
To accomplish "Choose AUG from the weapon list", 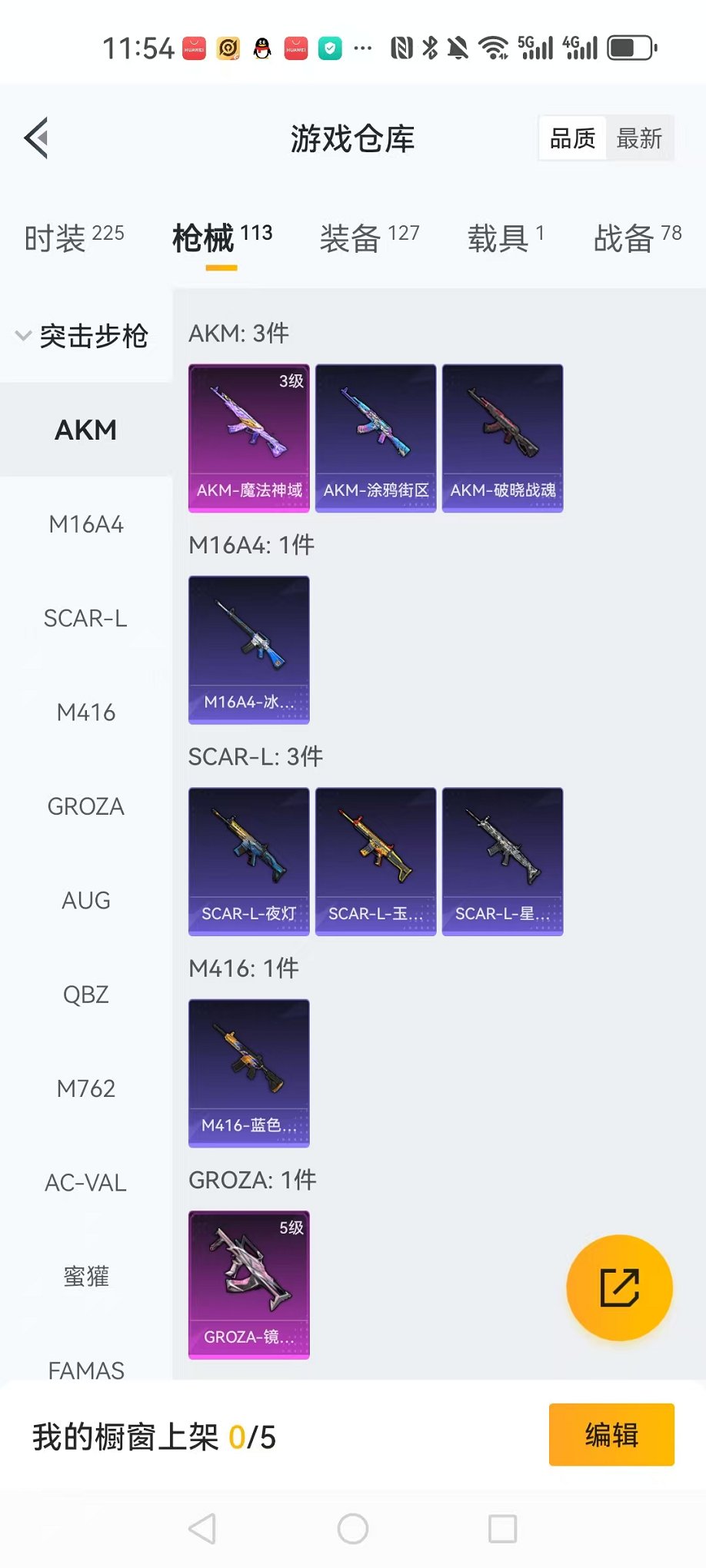I will click(86, 900).
